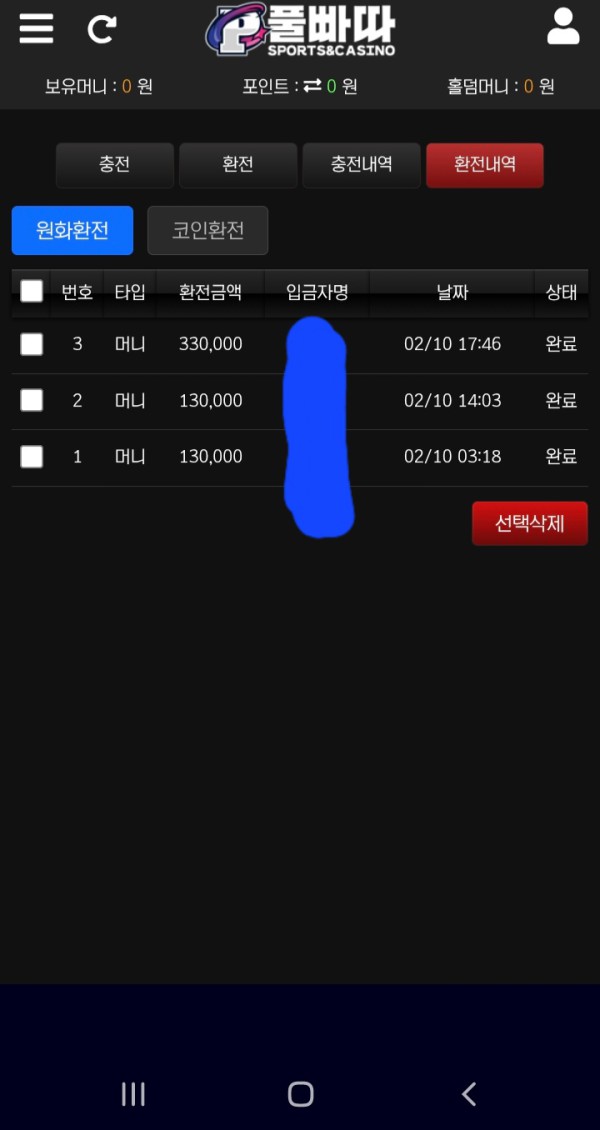The image size is (600, 1130).
Task: Tap the 선택삭제 button
Action: 529,523
